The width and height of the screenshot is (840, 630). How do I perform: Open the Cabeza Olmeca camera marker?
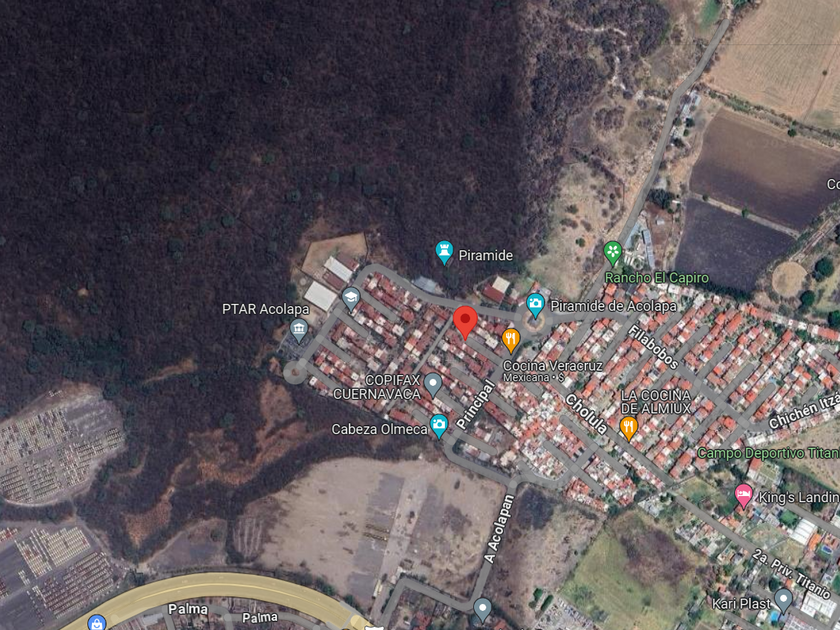pyautogui.click(x=439, y=426)
